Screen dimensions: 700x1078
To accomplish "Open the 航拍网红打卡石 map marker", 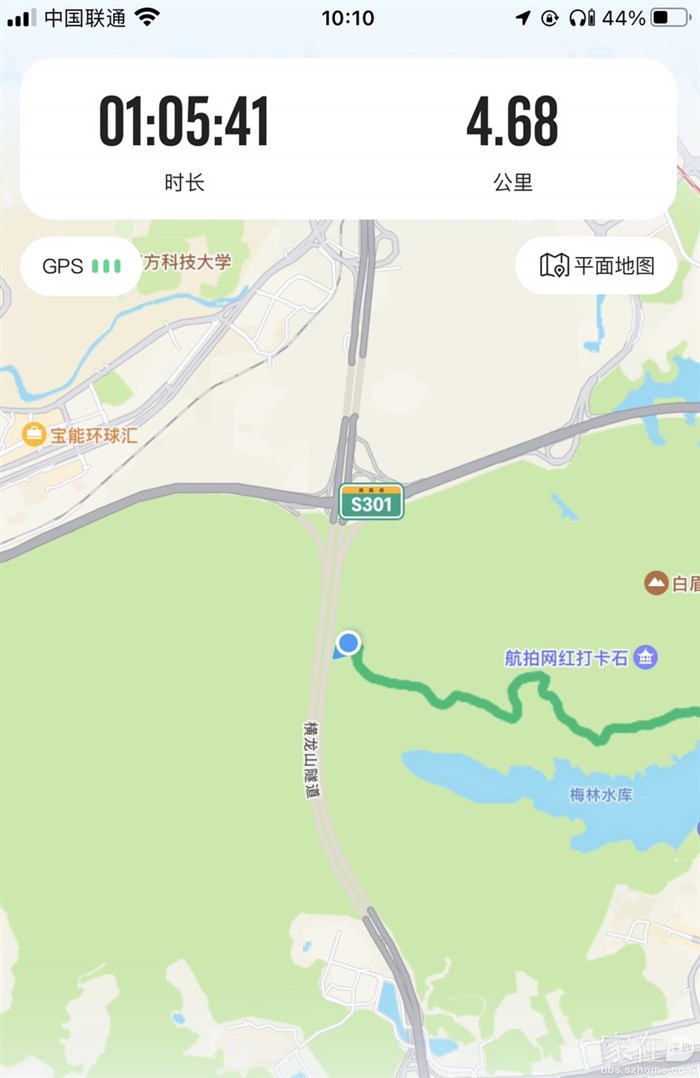I will (646, 658).
